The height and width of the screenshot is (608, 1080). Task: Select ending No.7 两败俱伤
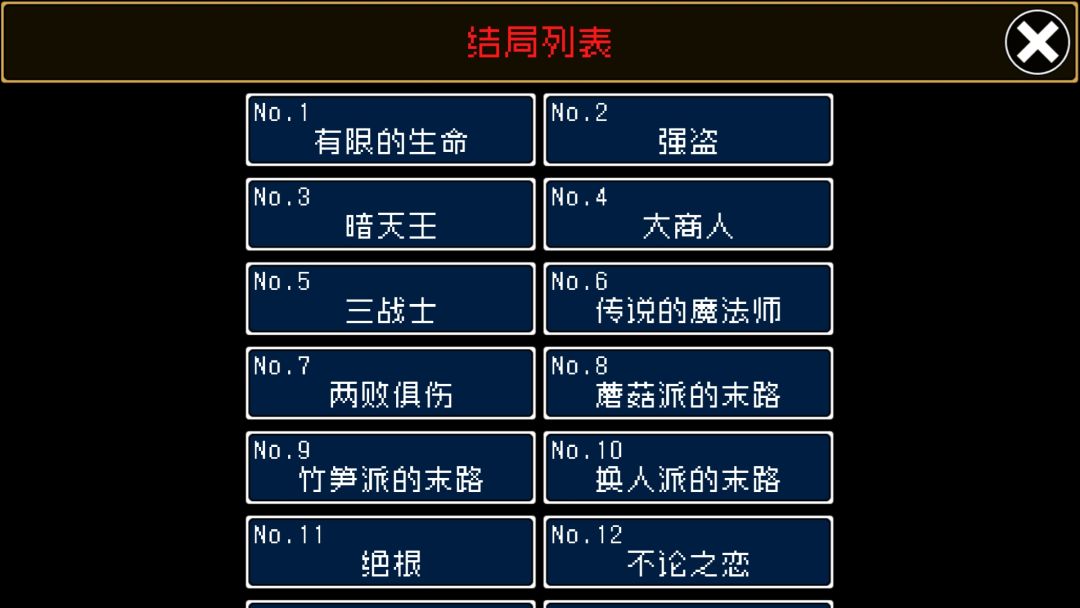(x=391, y=383)
